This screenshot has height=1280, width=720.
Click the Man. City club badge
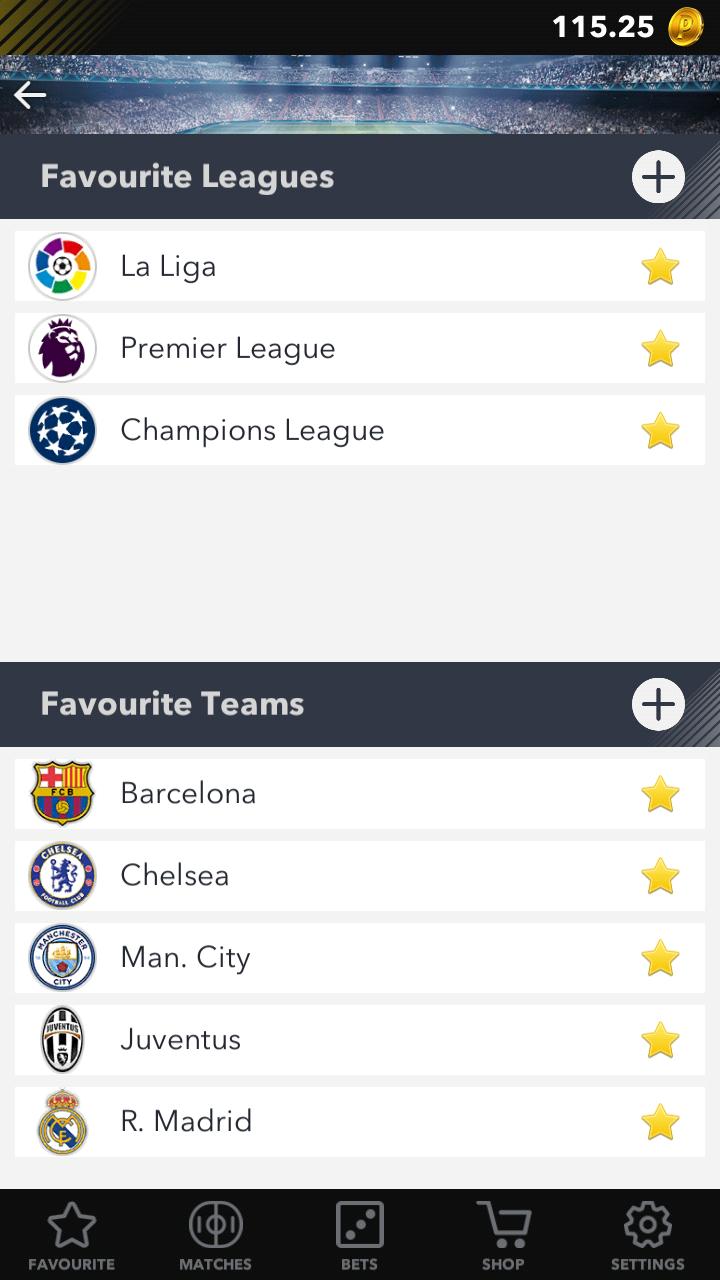pos(60,957)
